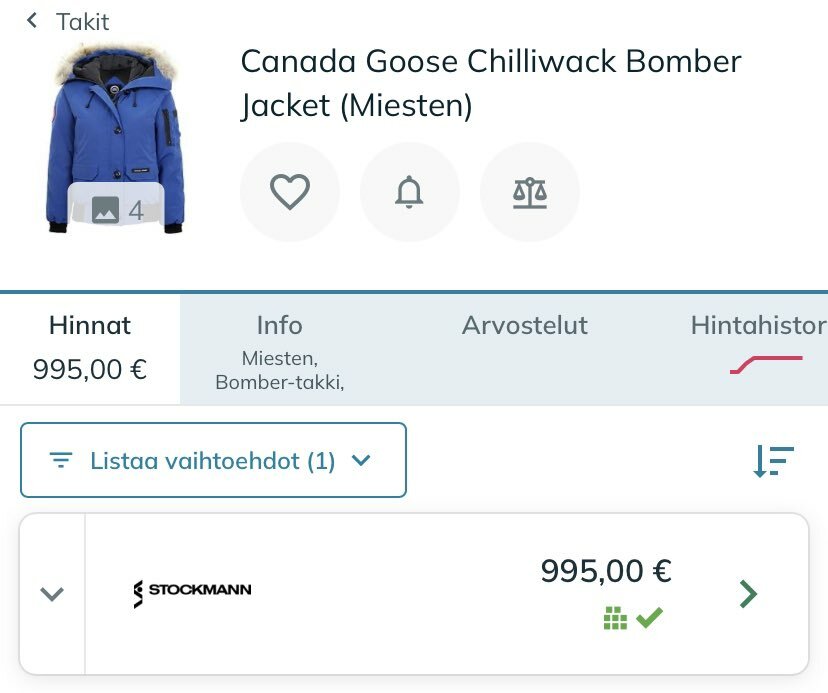This screenshot has height=693, width=828.
Task: Open the sort order options
Action: pos(773,460)
